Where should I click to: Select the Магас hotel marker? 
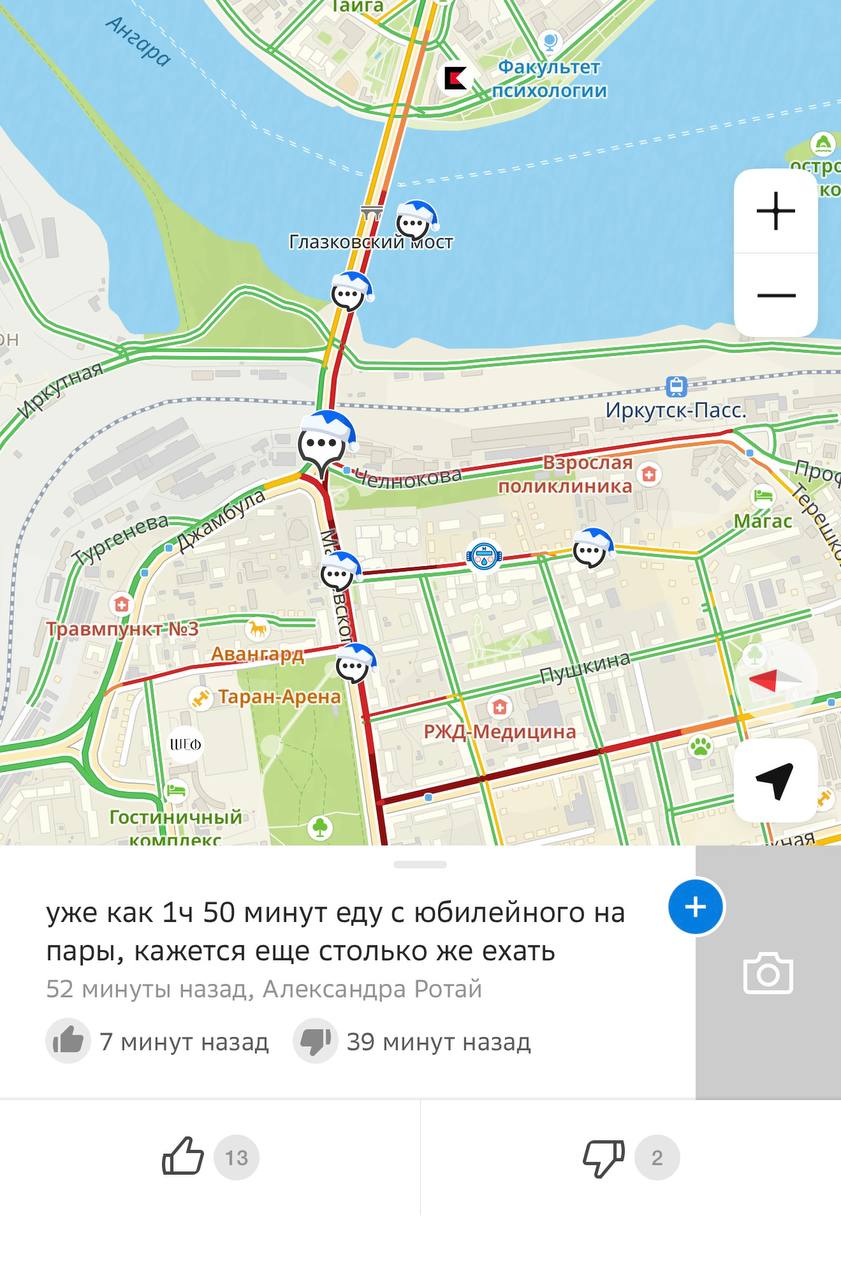point(763,497)
